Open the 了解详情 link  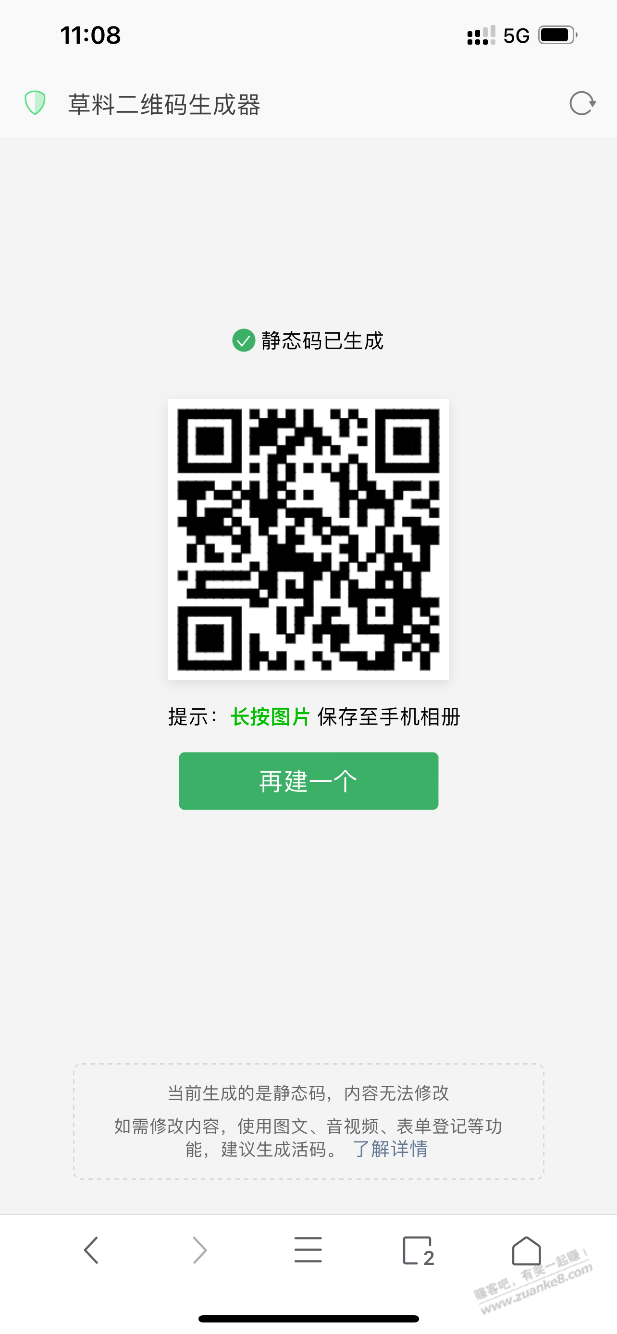[x=390, y=1149]
